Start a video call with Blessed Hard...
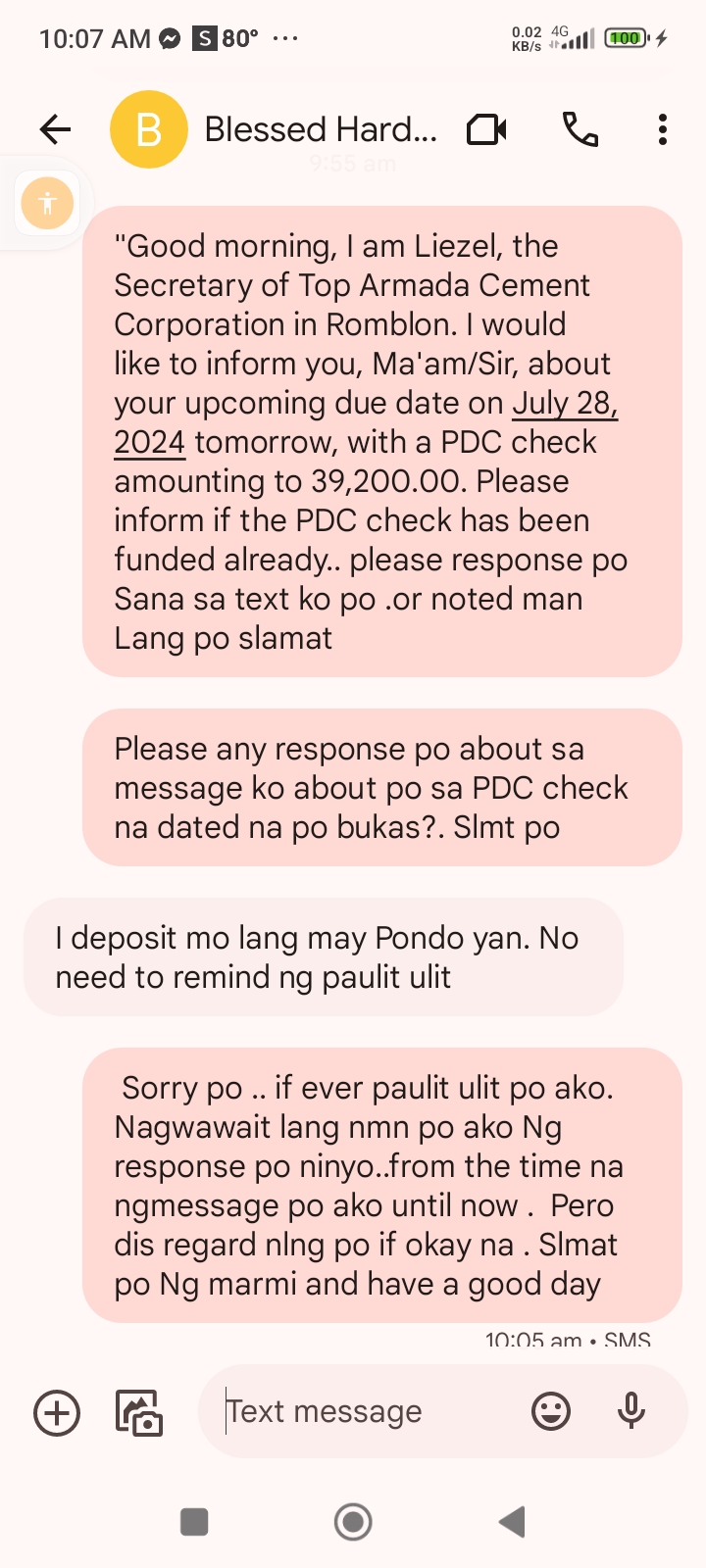 486,129
